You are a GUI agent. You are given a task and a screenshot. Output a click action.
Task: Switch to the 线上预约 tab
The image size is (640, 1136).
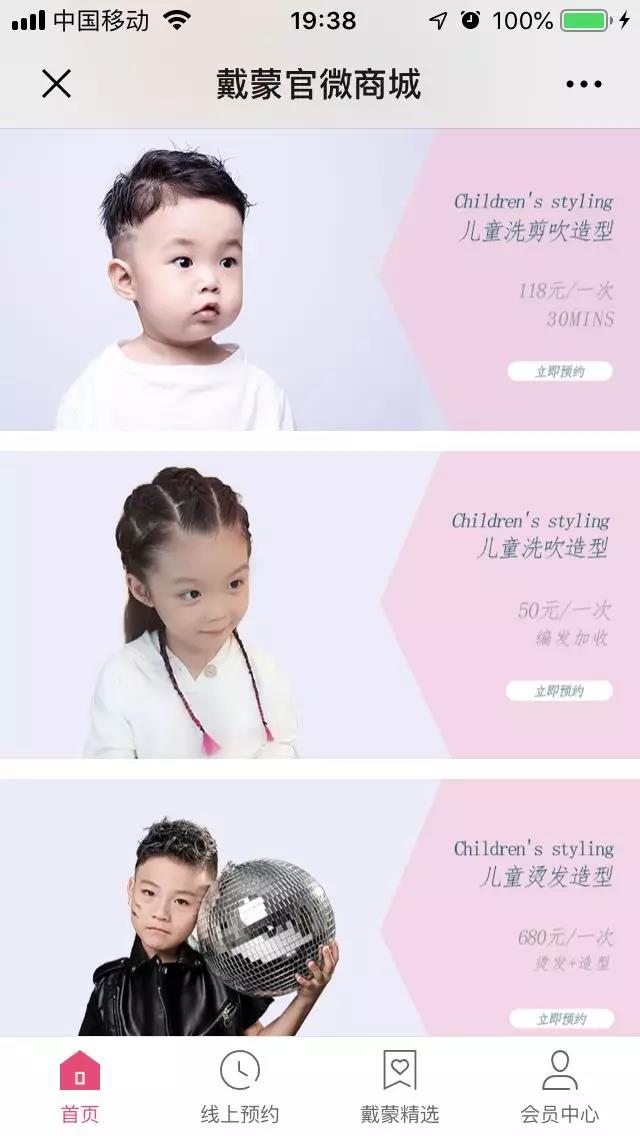coord(240,1086)
